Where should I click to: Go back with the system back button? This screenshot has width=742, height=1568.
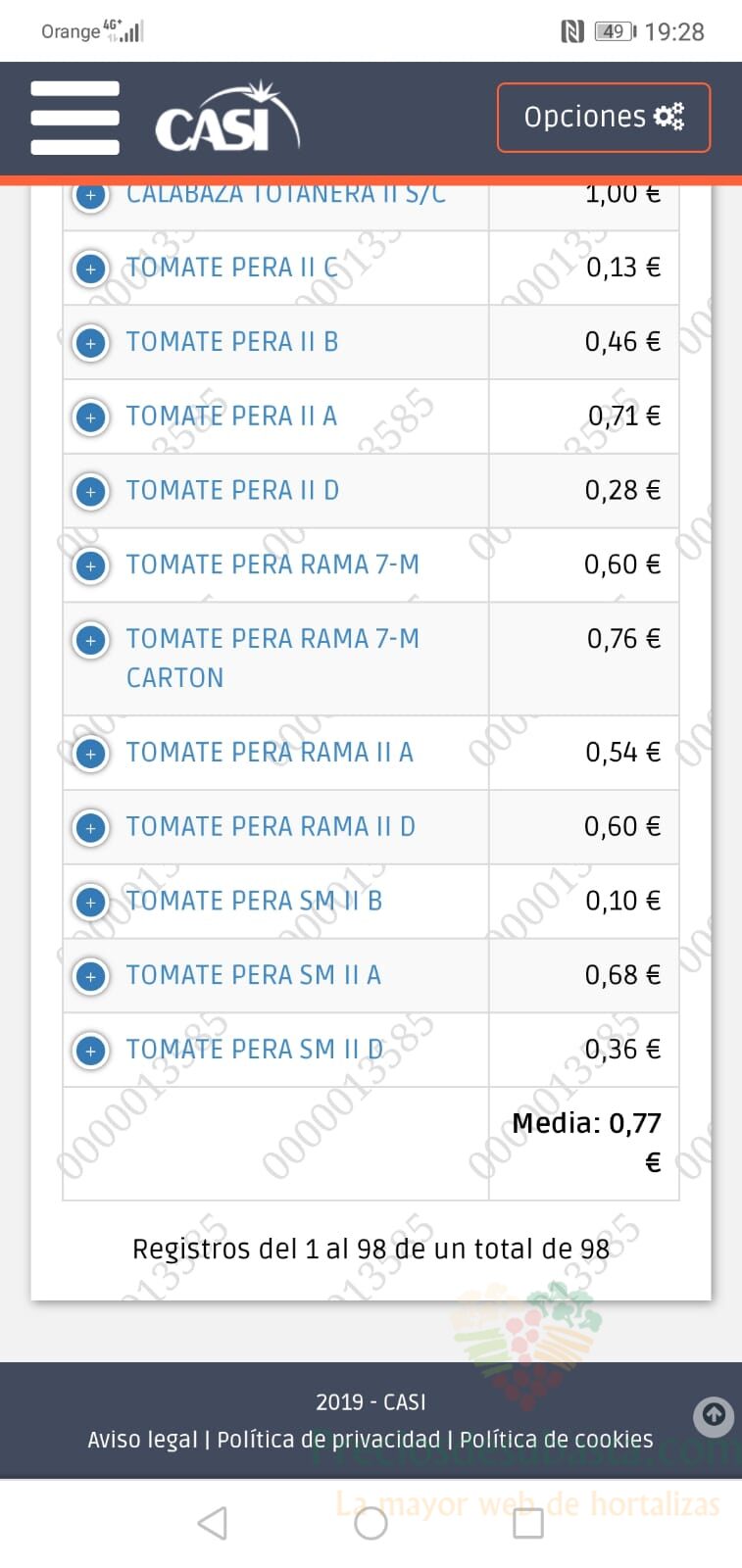pyautogui.click(x=212, y=1523)
